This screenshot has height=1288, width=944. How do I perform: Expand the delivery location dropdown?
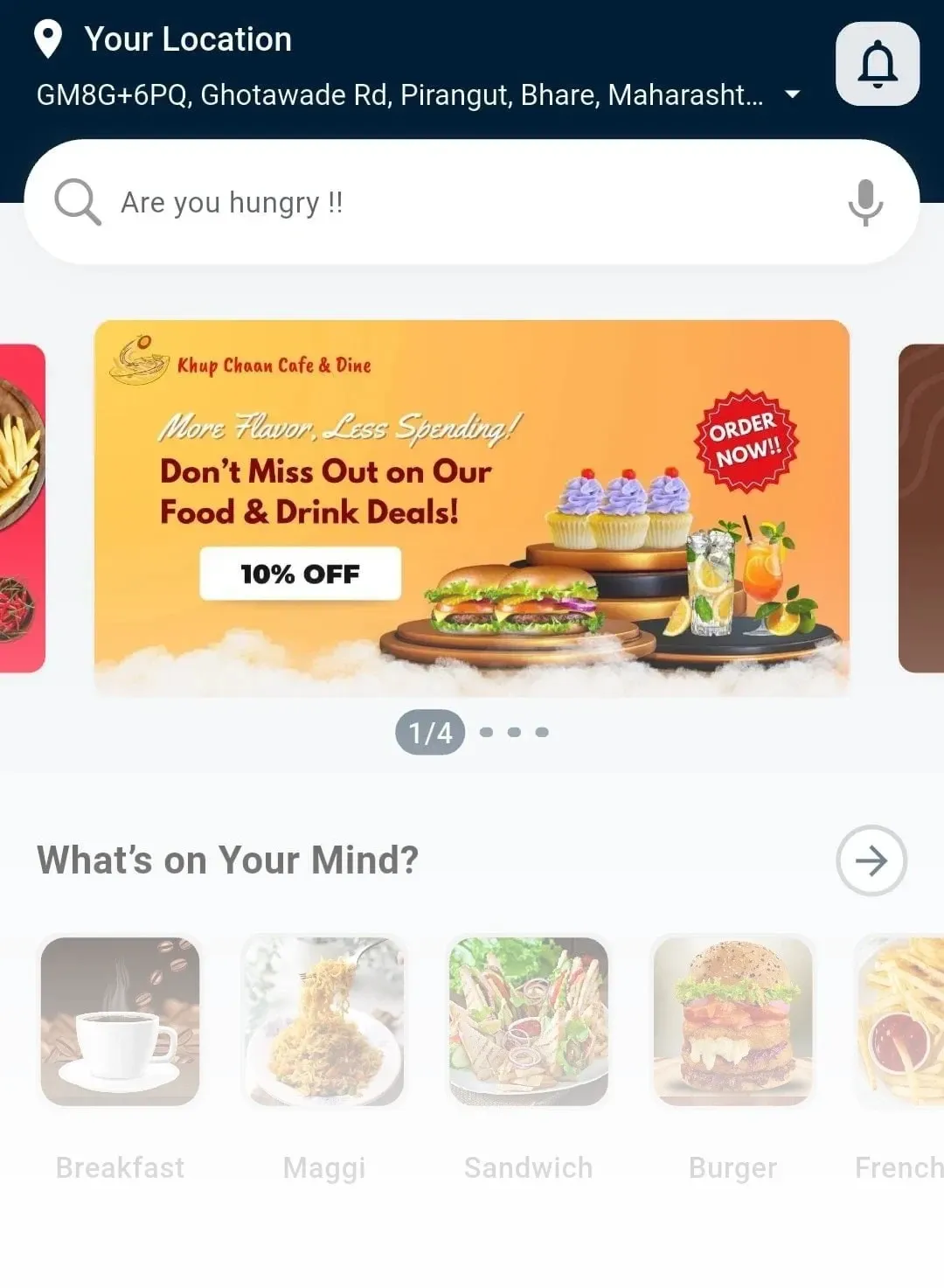click(792, 94)
